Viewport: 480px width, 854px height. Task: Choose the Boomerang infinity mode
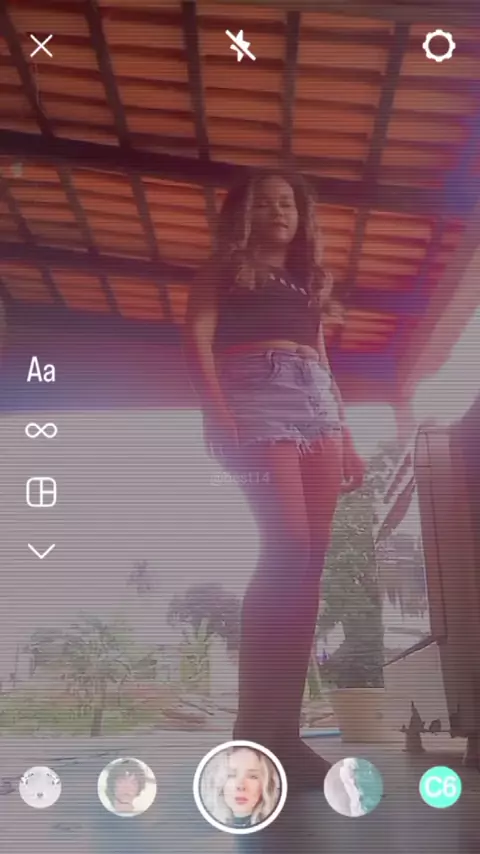tap(41, 430)
